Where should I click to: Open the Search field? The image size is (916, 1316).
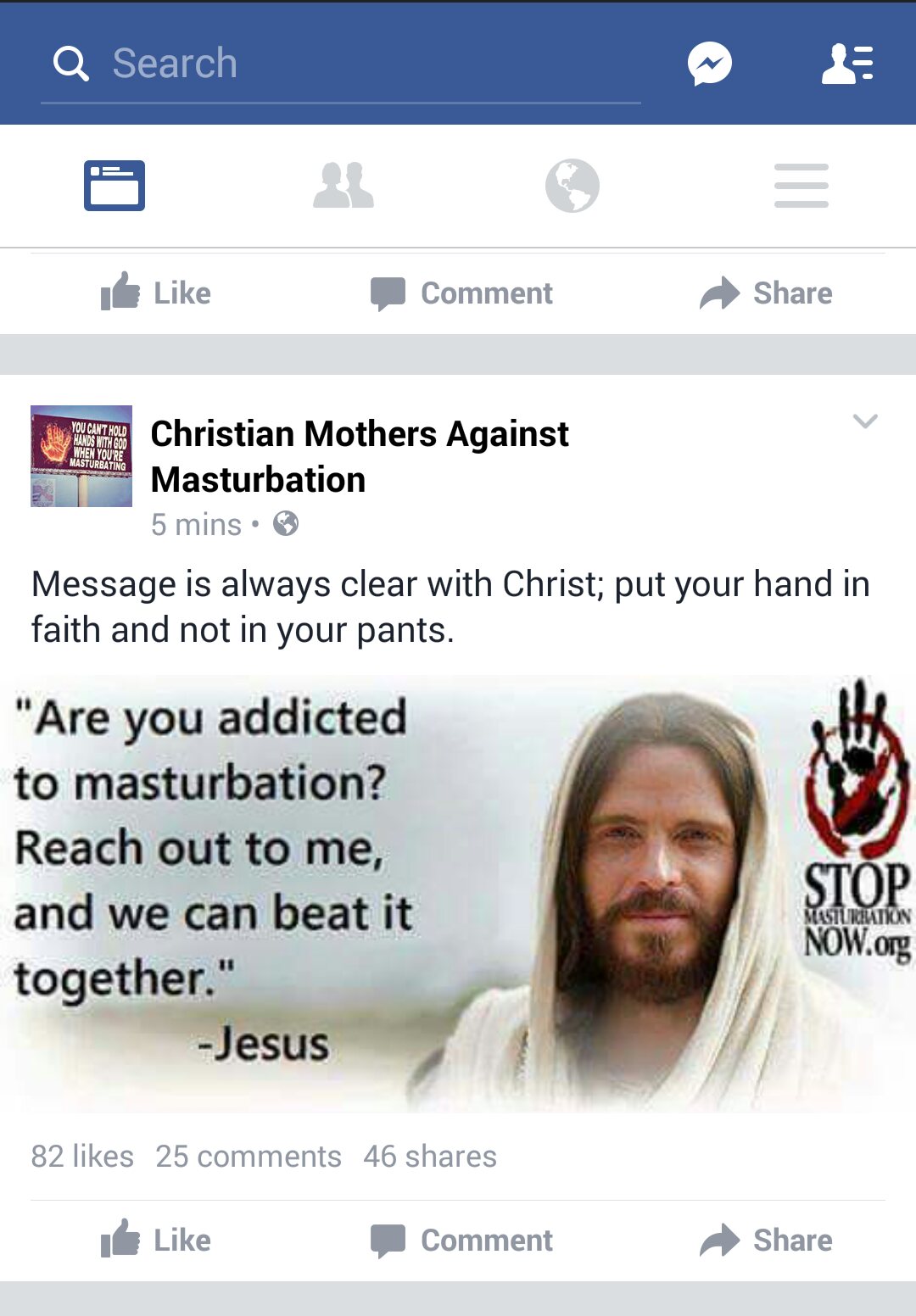(339, 64)
